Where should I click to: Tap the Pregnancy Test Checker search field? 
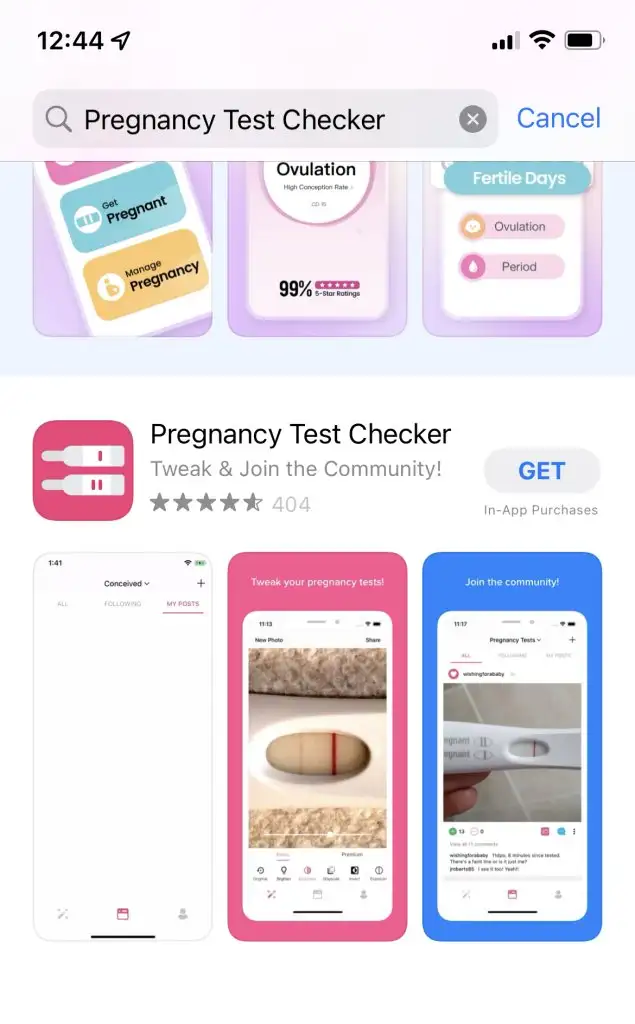[x=265, y=119]
